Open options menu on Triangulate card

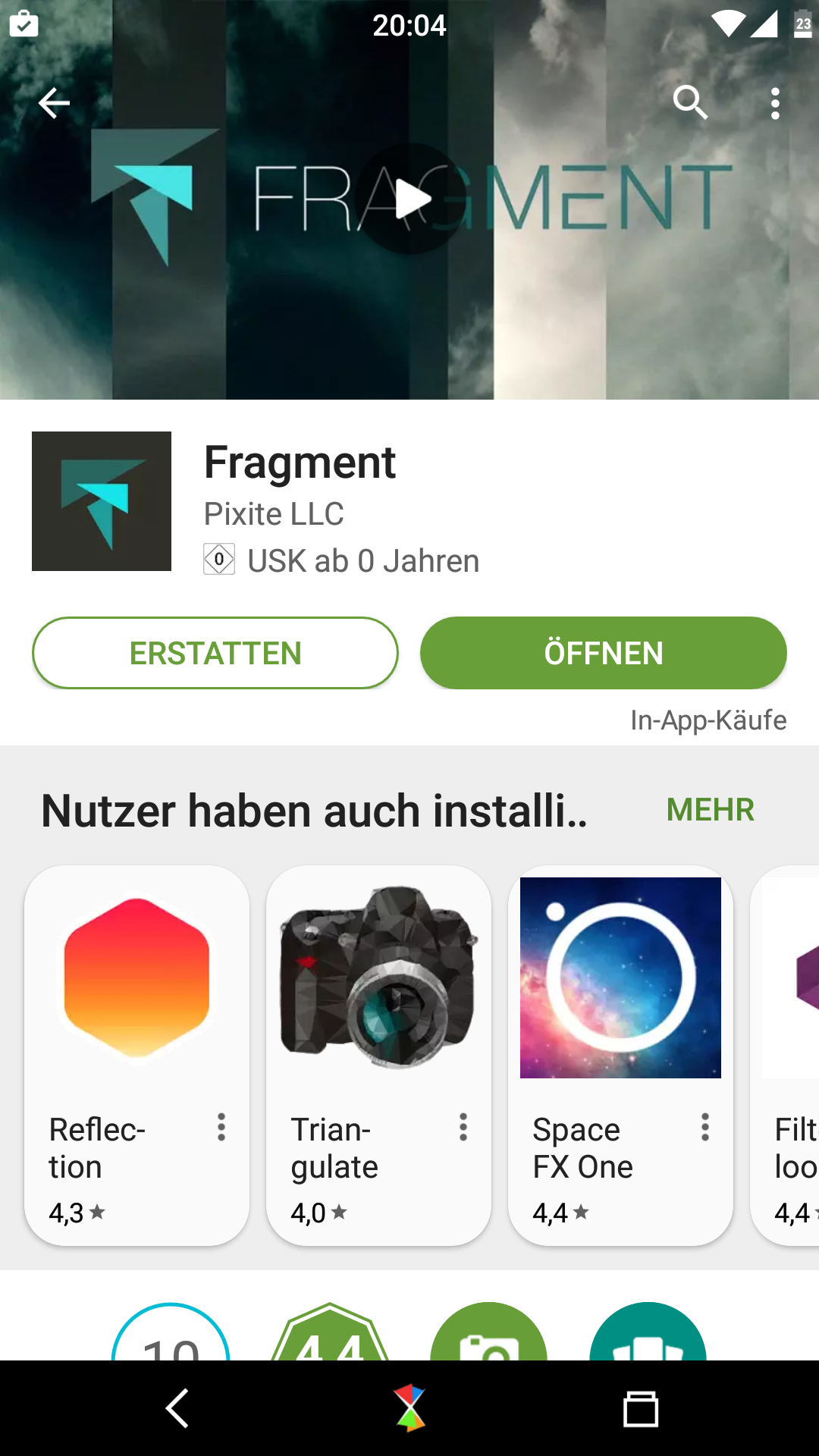463,1128
